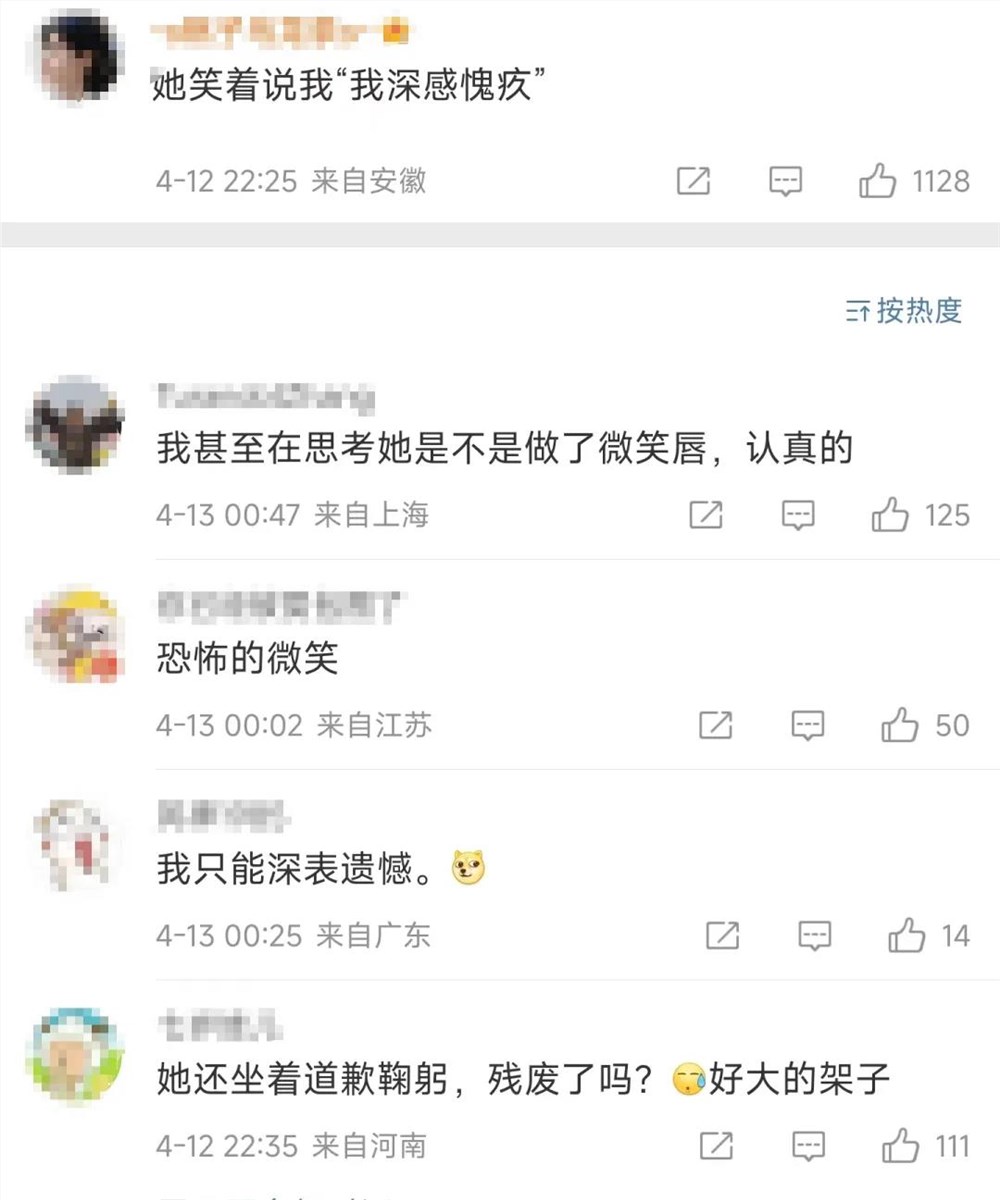This screenshot has height=1200, width=1000.
Task: Open replies to the comment from 河南
Action: [808, 1146]
